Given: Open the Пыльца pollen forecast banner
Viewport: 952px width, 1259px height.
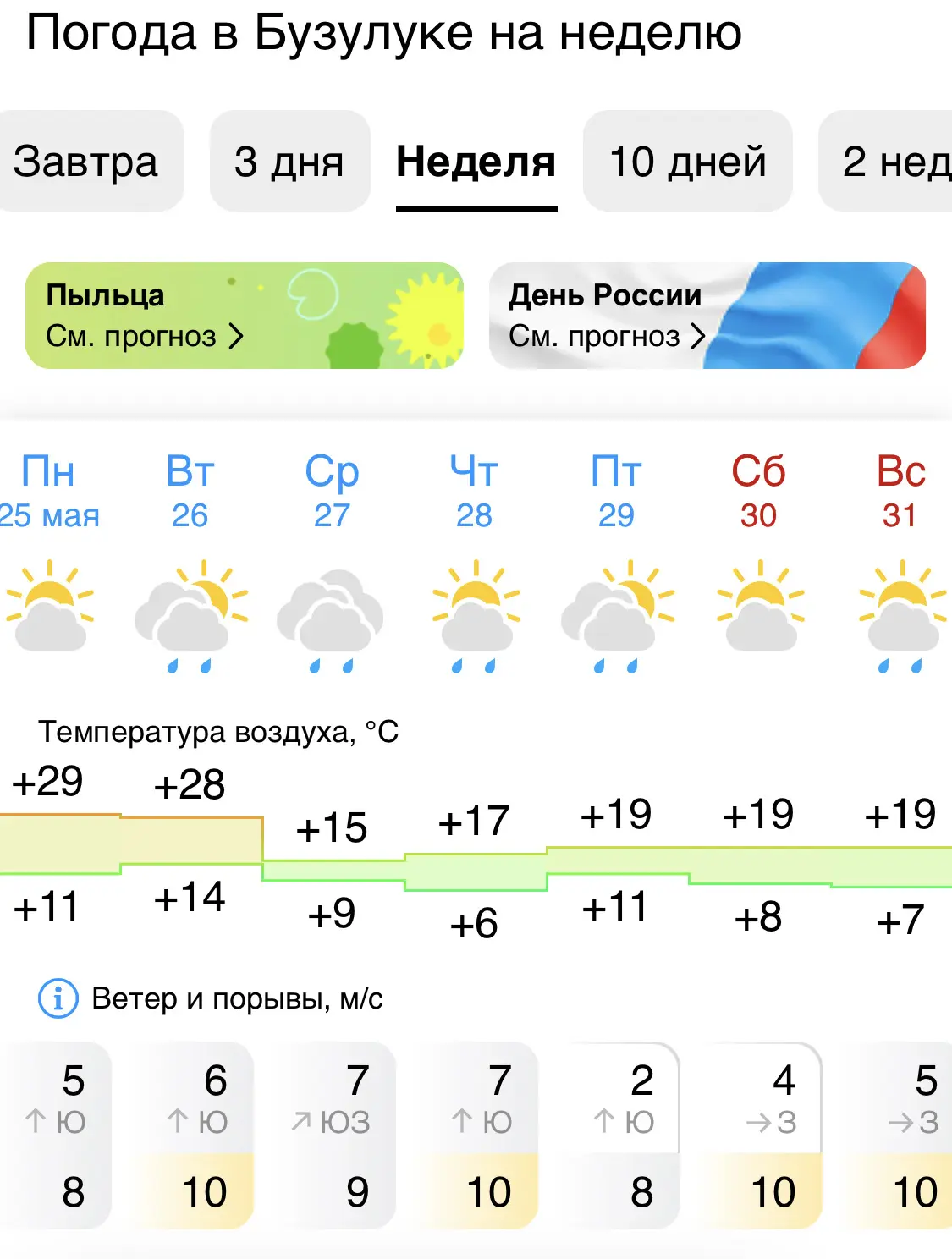Looking at the screenshot, I should pos(245,316).
